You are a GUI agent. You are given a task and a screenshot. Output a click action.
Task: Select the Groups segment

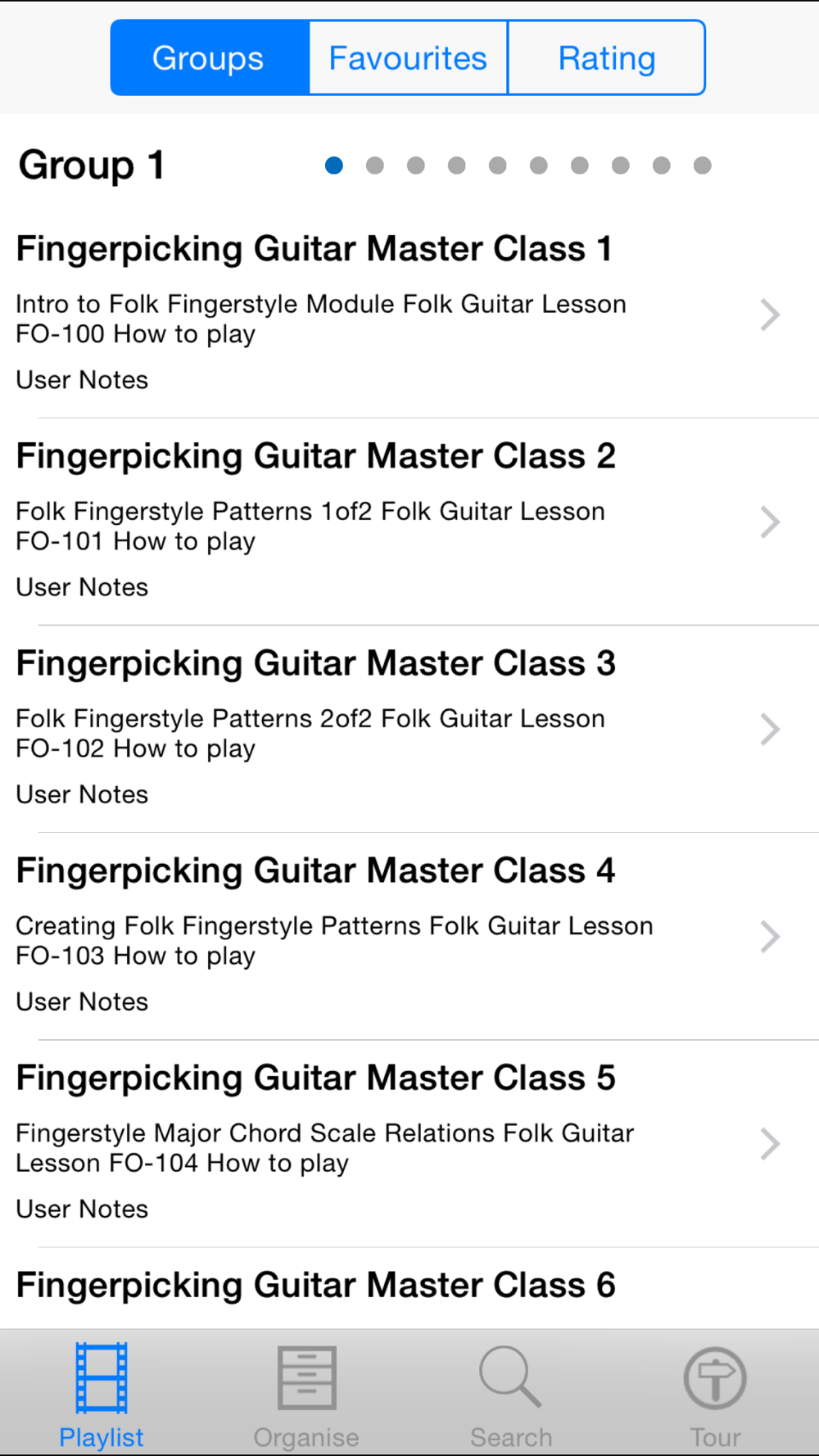pos(209,58)
